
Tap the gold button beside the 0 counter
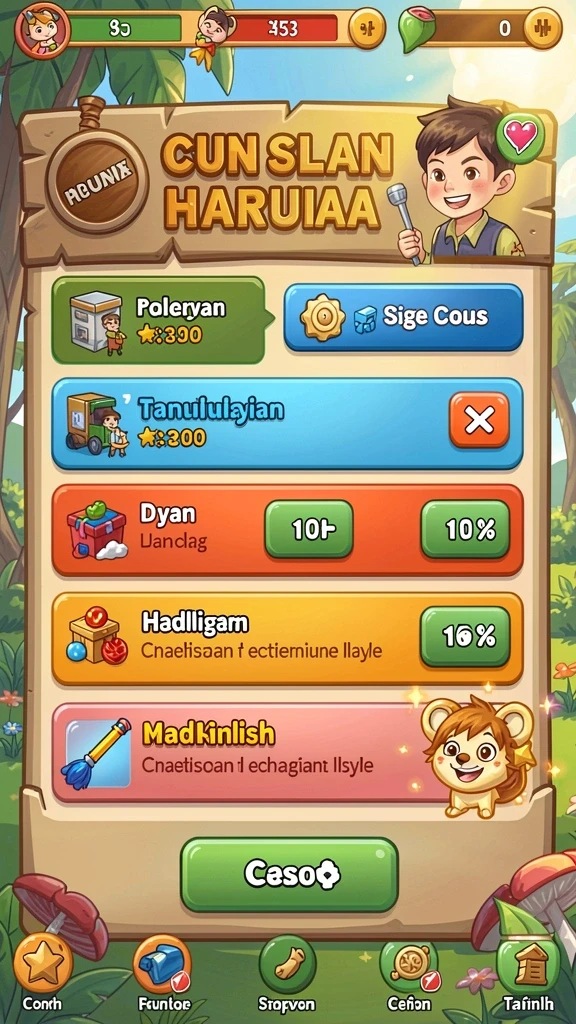543,29
